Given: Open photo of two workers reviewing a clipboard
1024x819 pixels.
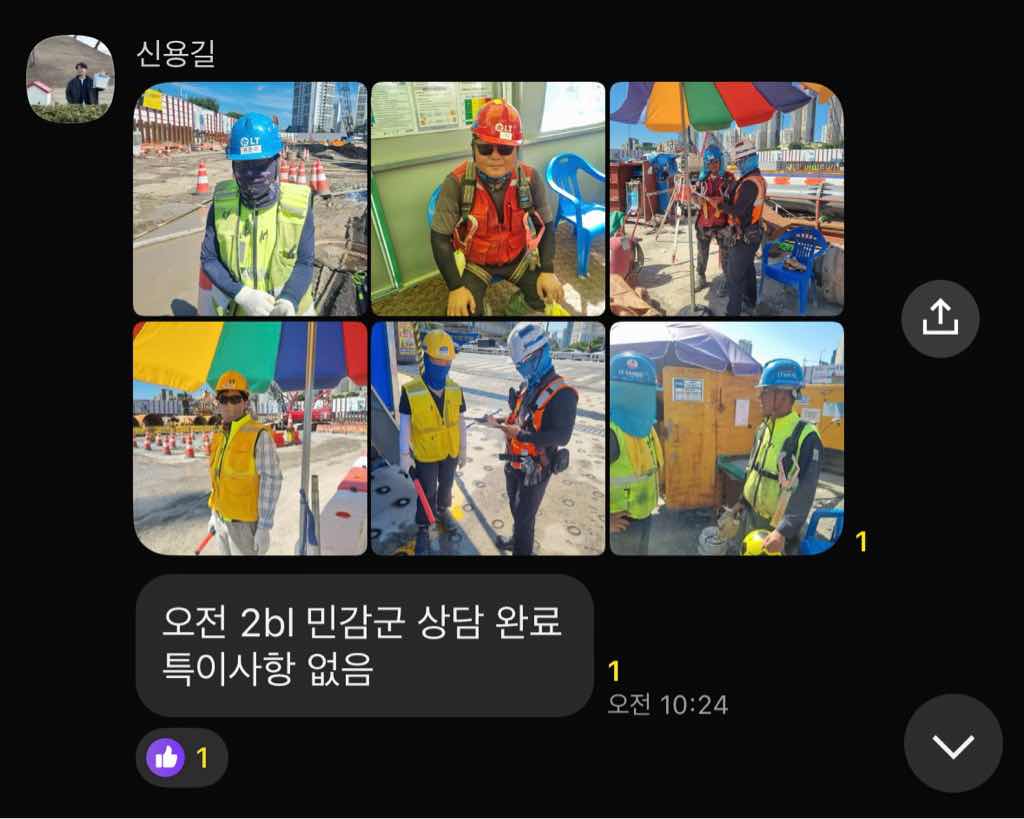Looking at the screenshot, I should click(x=488, y=438).
